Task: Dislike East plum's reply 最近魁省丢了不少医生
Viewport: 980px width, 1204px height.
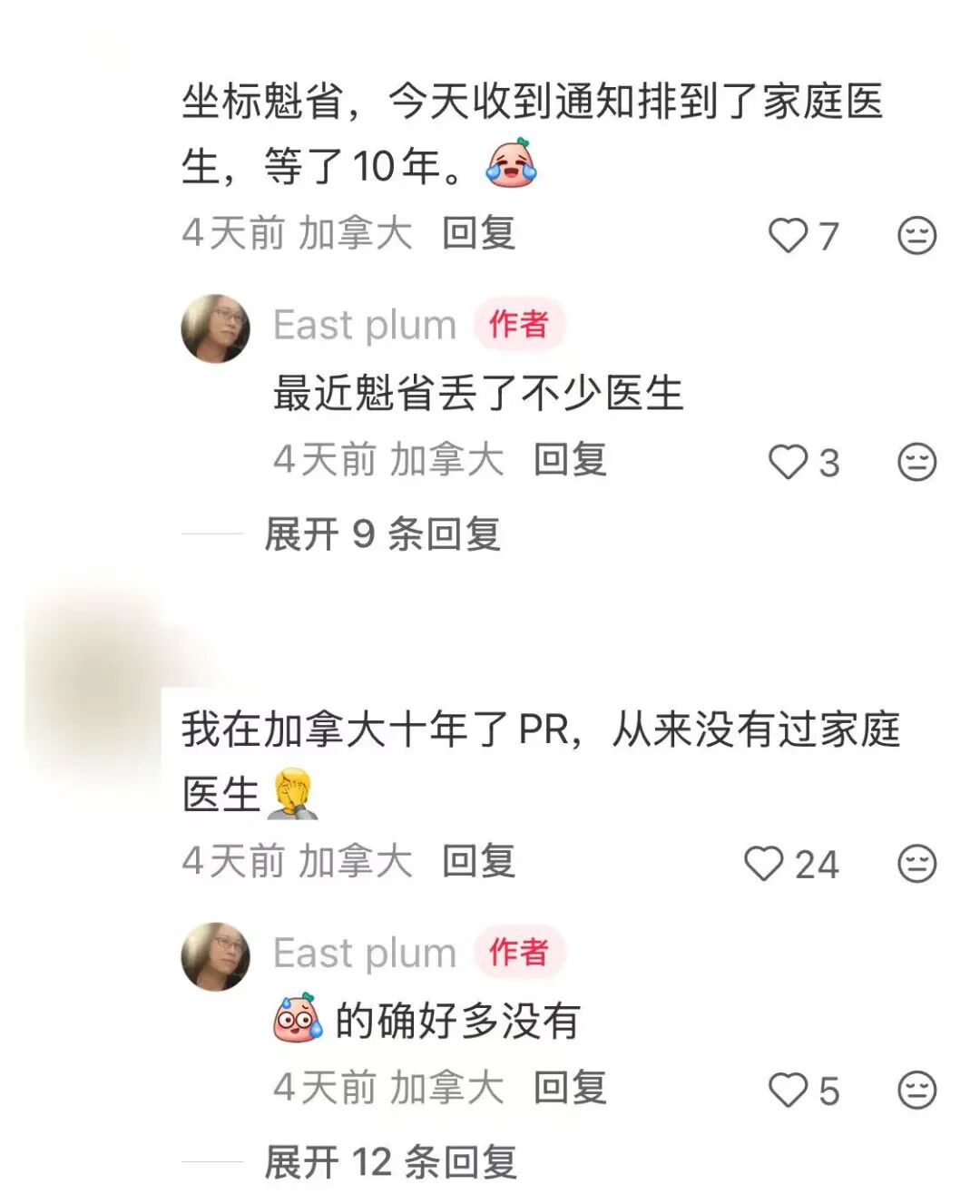Action: (x=916, y=463)
